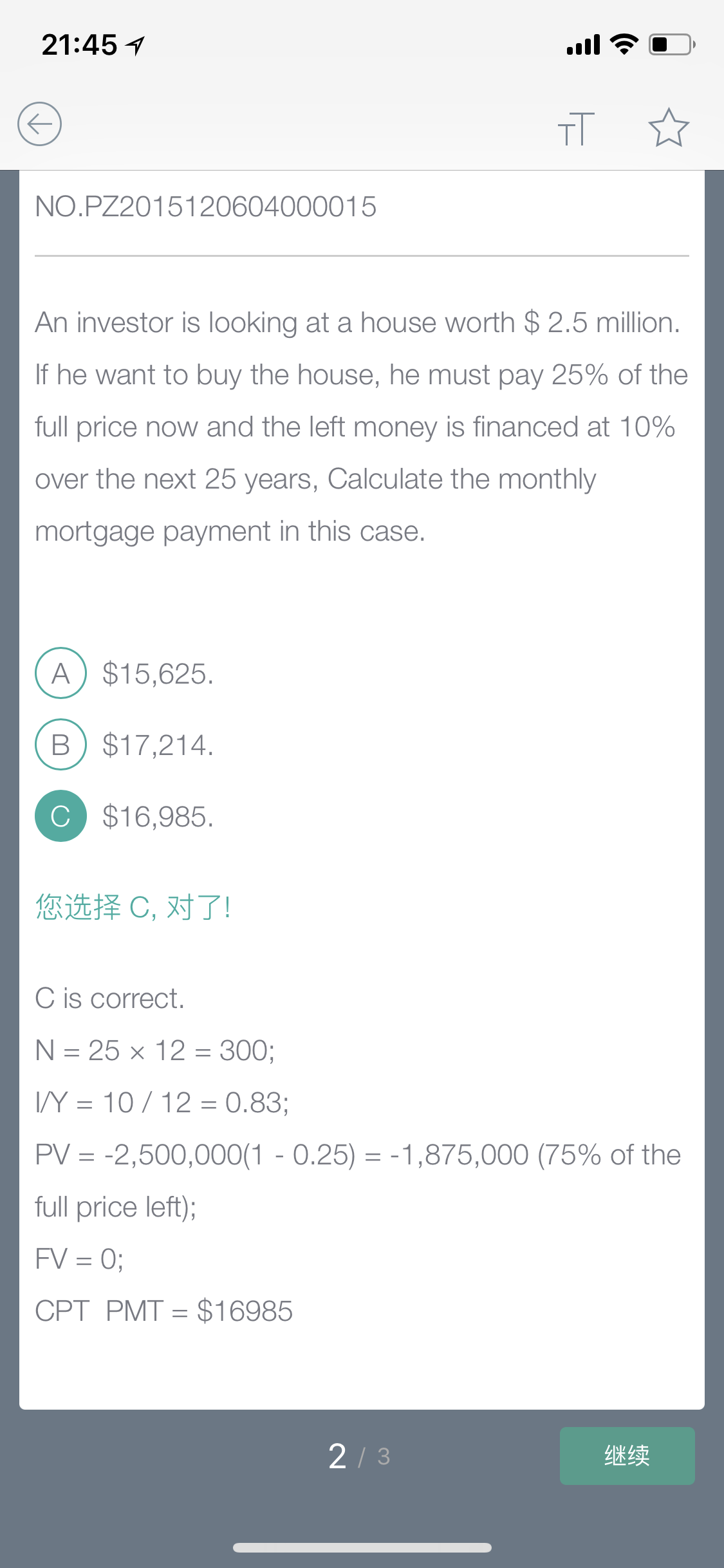Favorite this question with the star
Image resolution: width=724 pixels, height=1568 pixels.
[669, 127]
